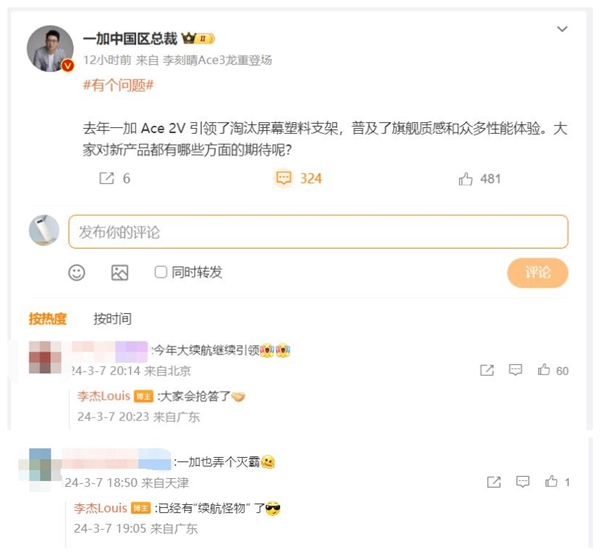Viewport: 600px width, 555px height.
Task: Like the 一加也弄个灭霸 comment
Action: [551, 482]
